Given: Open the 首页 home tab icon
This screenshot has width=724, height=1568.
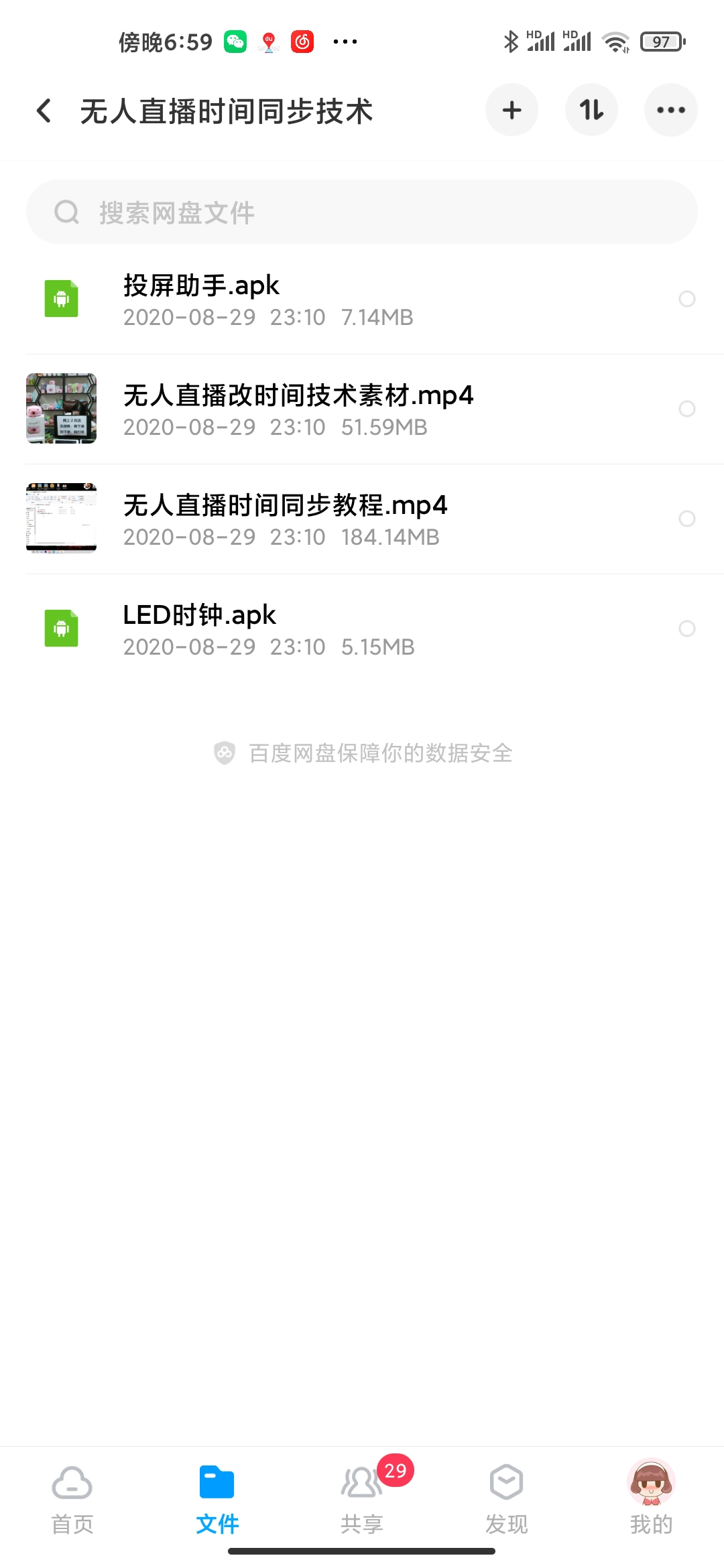Looking at the screenshot, I should point(71,1482).
